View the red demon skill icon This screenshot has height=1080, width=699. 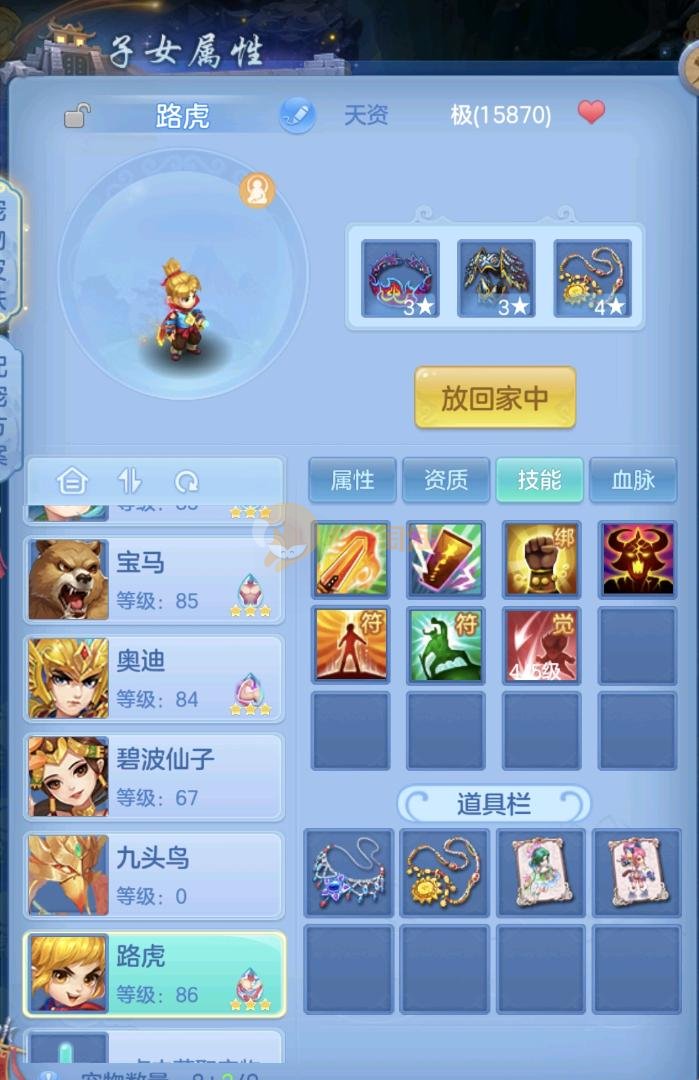(x=637, y=559)
